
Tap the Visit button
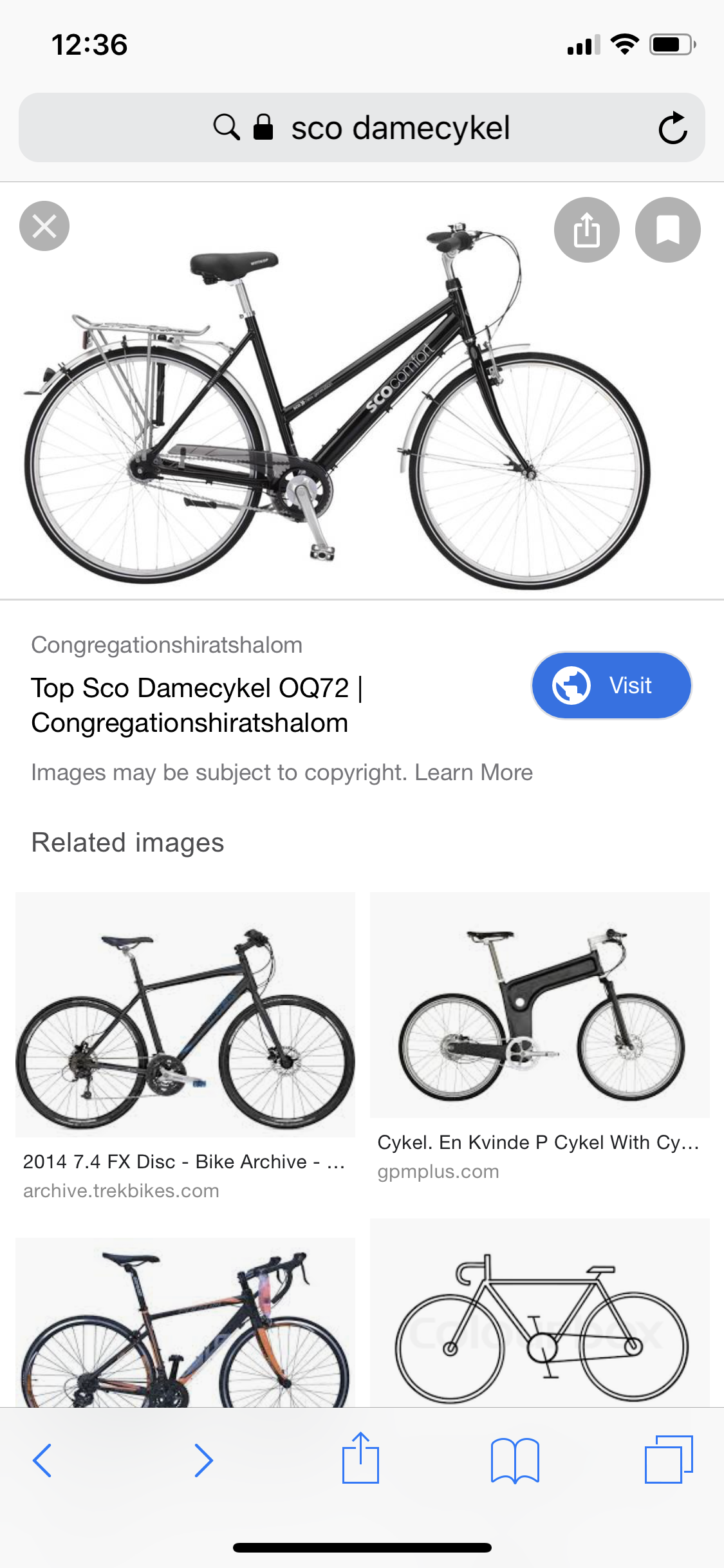(x=611, y=686)
